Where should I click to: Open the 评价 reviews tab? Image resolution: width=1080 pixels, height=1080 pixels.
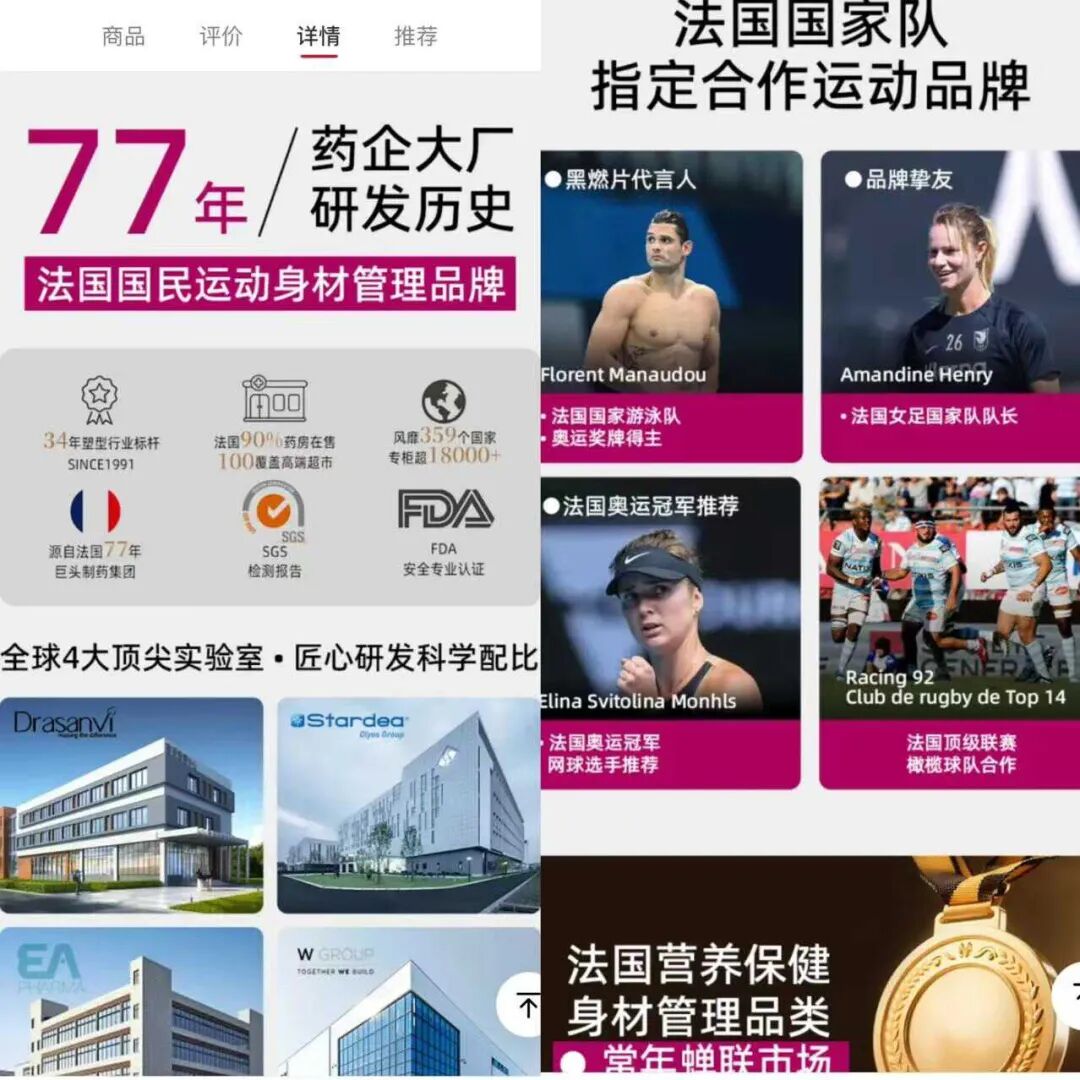click(220, 37)
